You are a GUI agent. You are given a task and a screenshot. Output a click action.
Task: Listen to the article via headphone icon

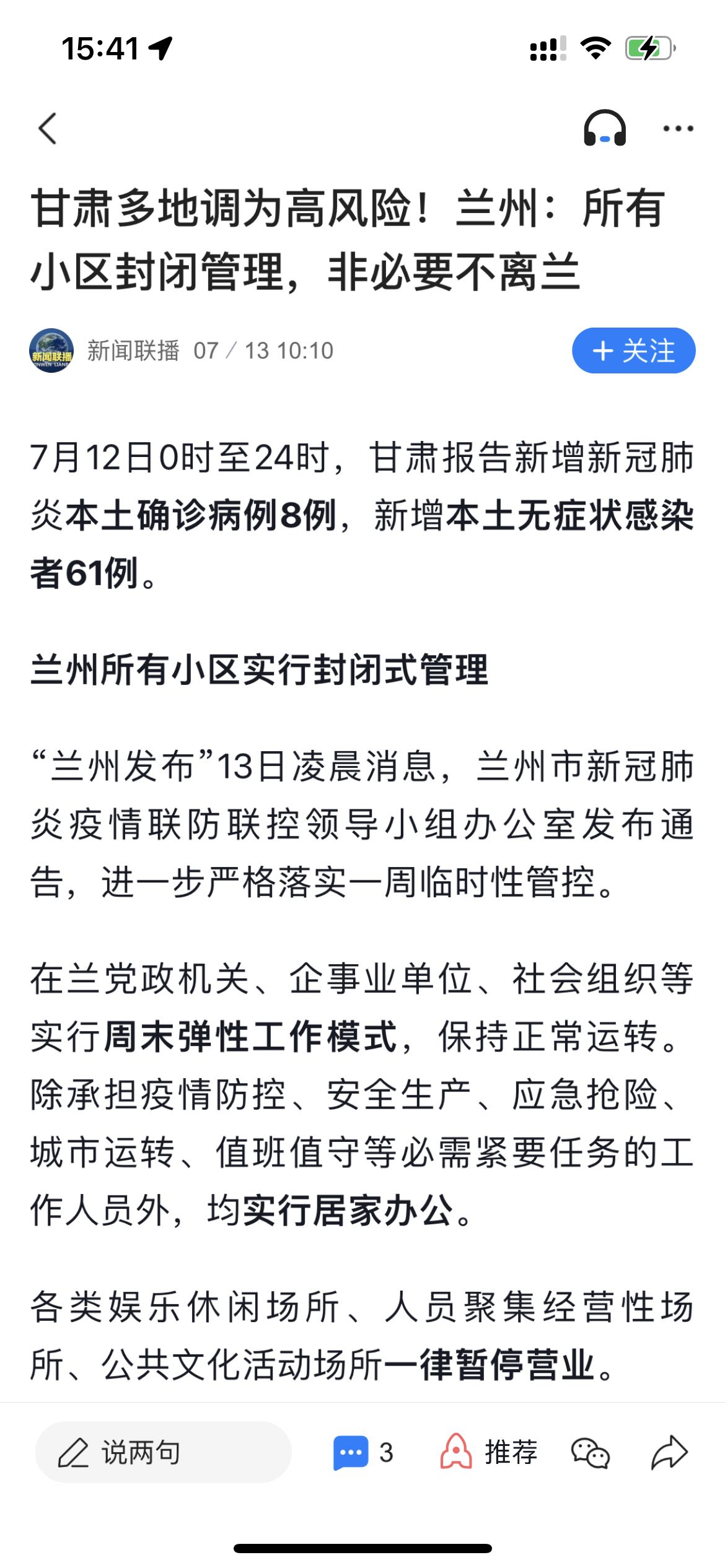(605, 128)
